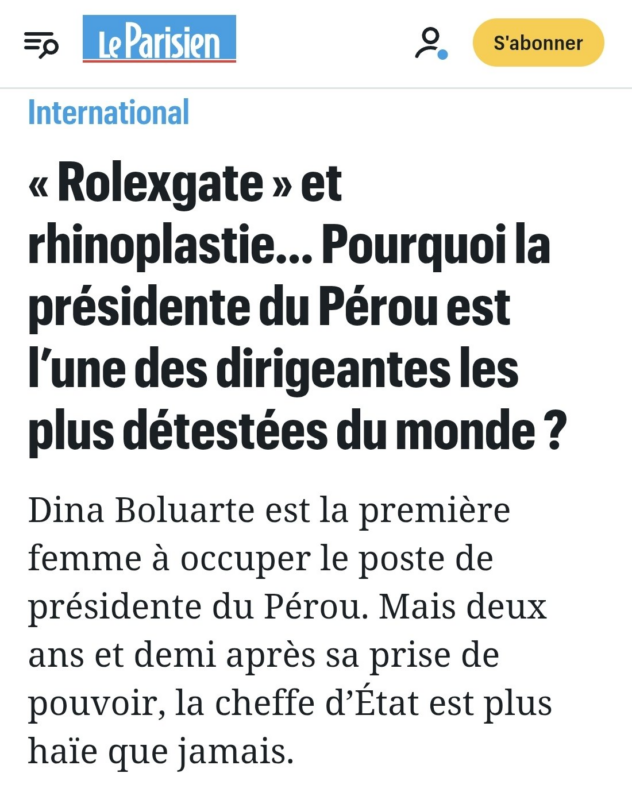This screenshot has width=632, height=800.
Task: Tap the S'abonner button
Action: [538, 43]
